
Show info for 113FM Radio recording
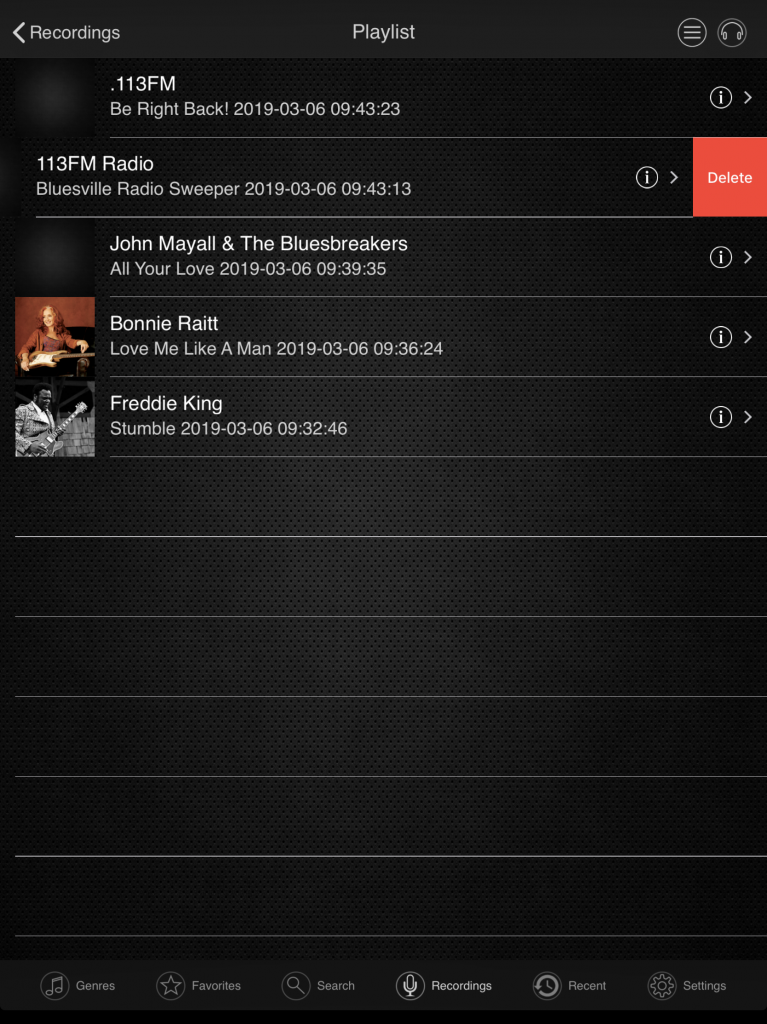click(x=646, y=177)
